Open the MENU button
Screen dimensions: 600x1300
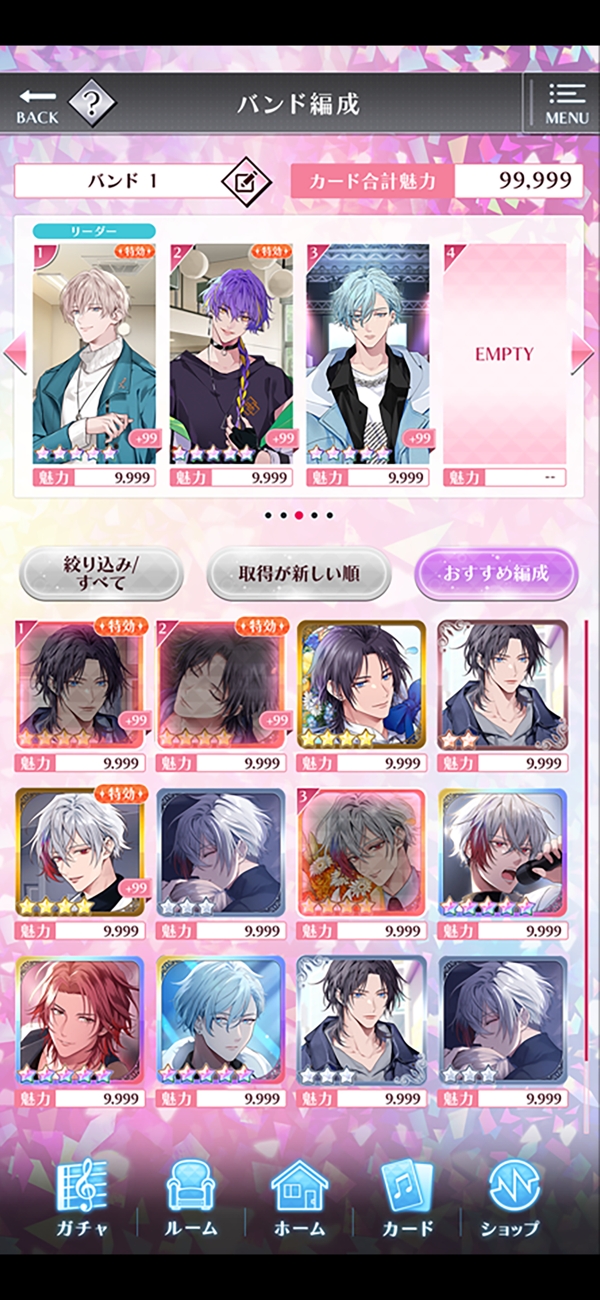(x=566, y=103)
